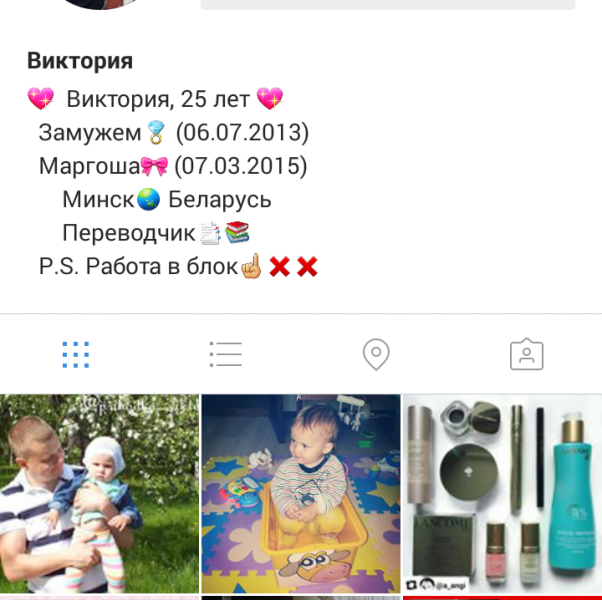Switch to the list view tab
The width and height of the screenshot is (602, 600).
(x=226, y=354)
